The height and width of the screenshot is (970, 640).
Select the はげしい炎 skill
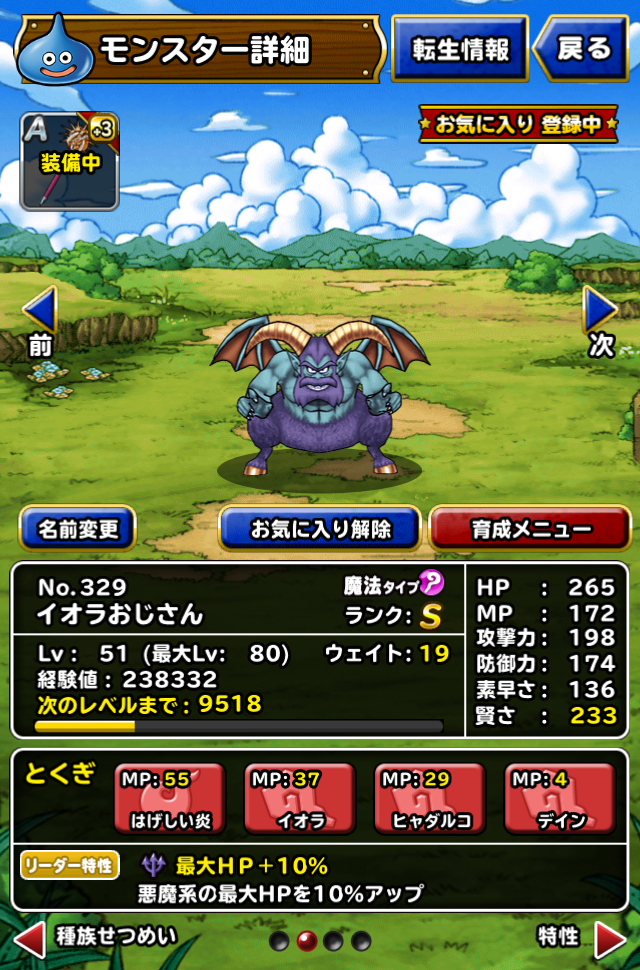[169, 800]
